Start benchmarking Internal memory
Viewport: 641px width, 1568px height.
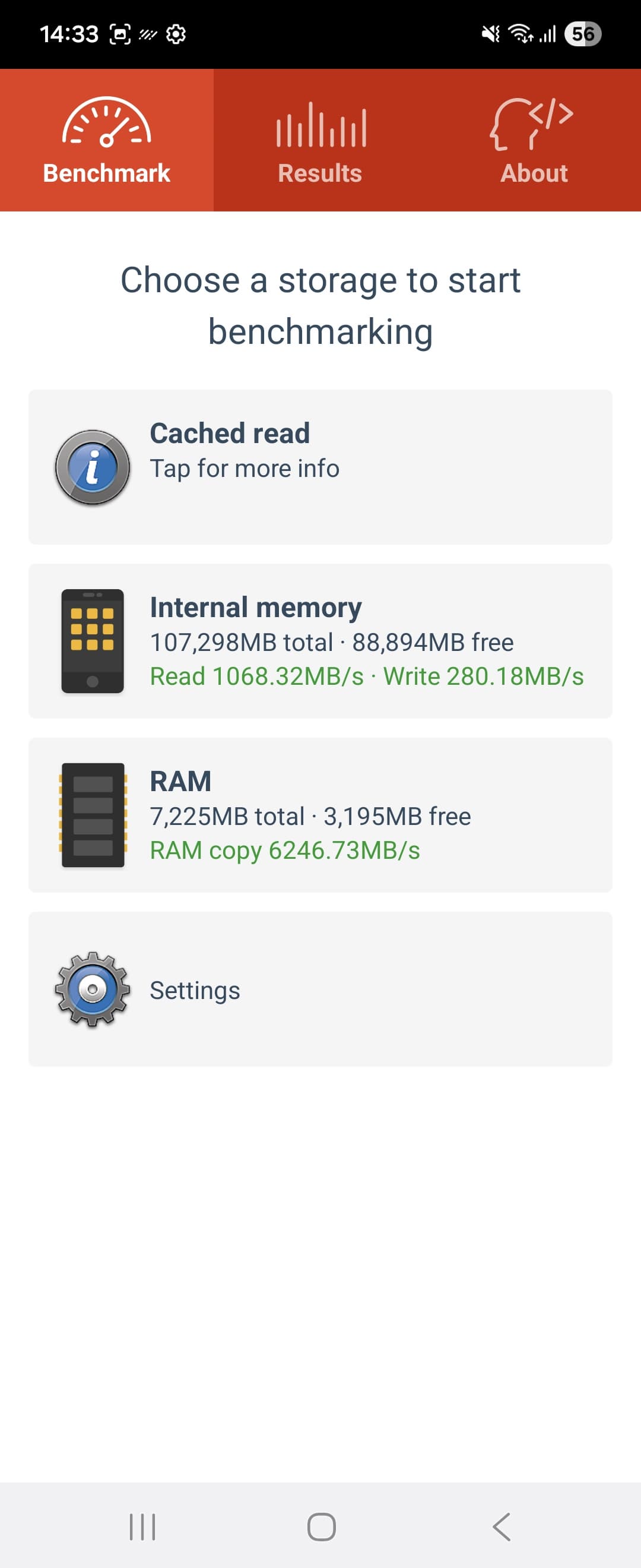pyautogui.click(x=320, y=641)
